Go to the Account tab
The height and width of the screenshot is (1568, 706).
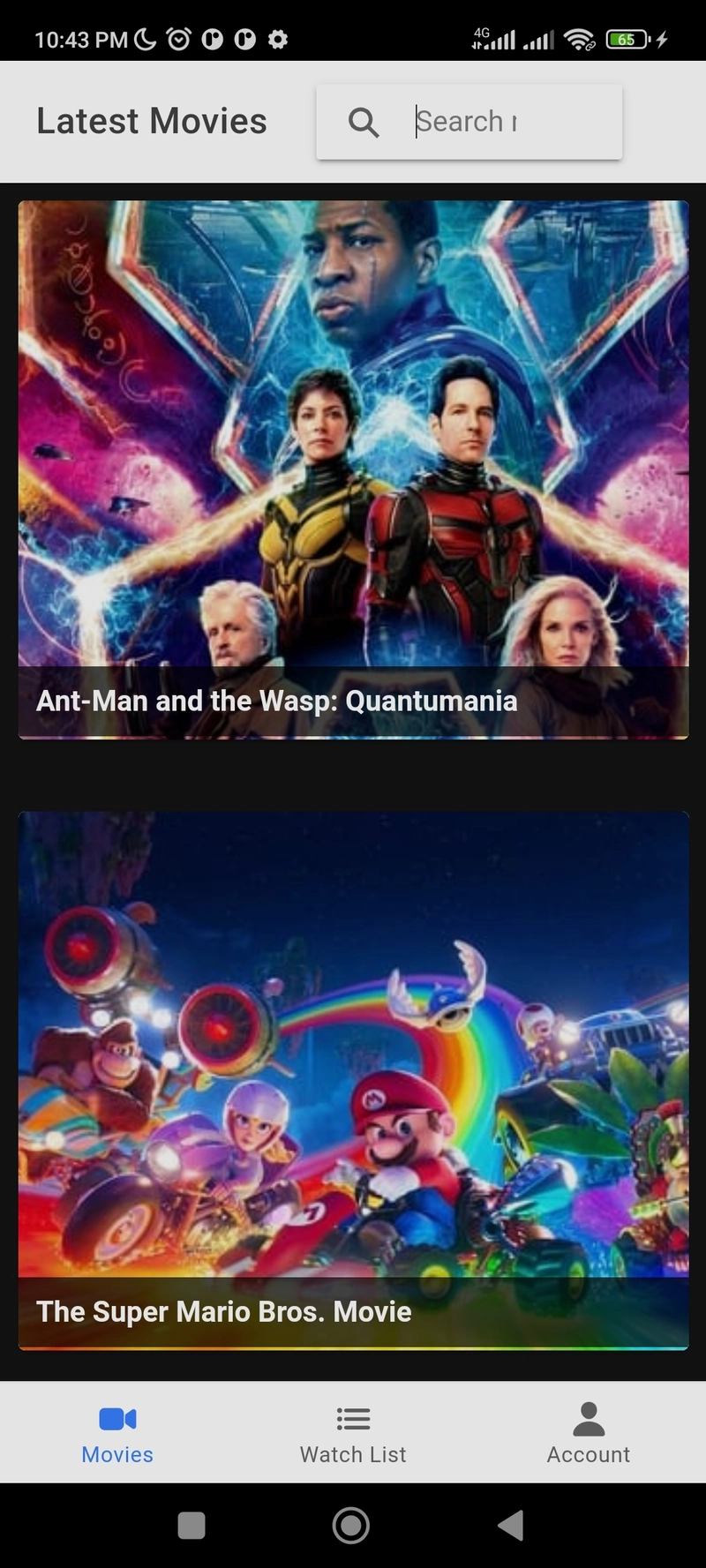click(x=589, y=1433)
